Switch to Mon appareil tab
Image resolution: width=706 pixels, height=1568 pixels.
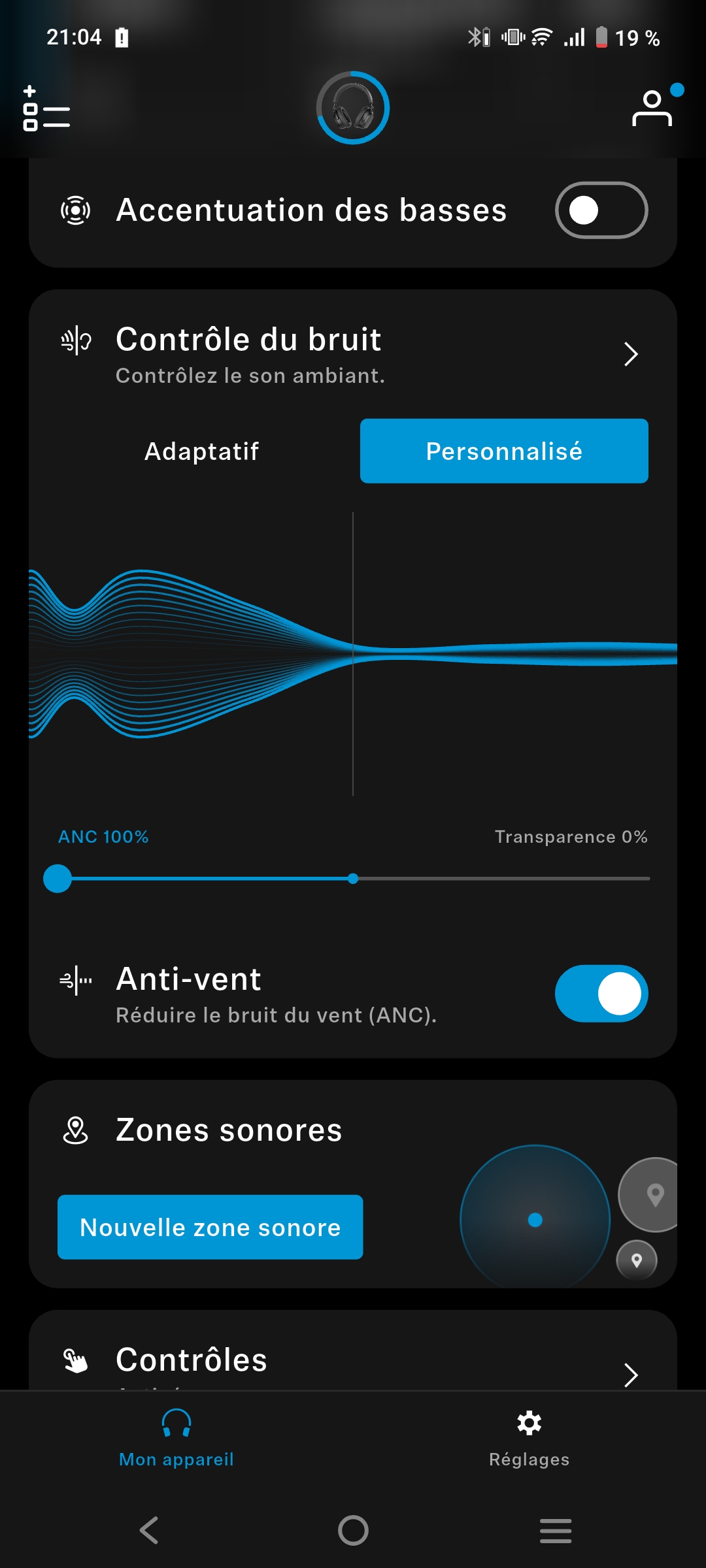[x=176, y=1437]
